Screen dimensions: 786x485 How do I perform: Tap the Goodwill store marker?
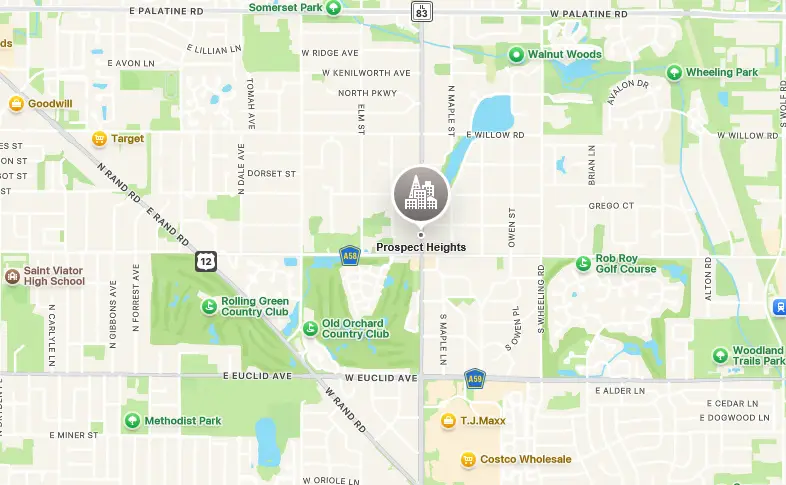coord(16,103)
